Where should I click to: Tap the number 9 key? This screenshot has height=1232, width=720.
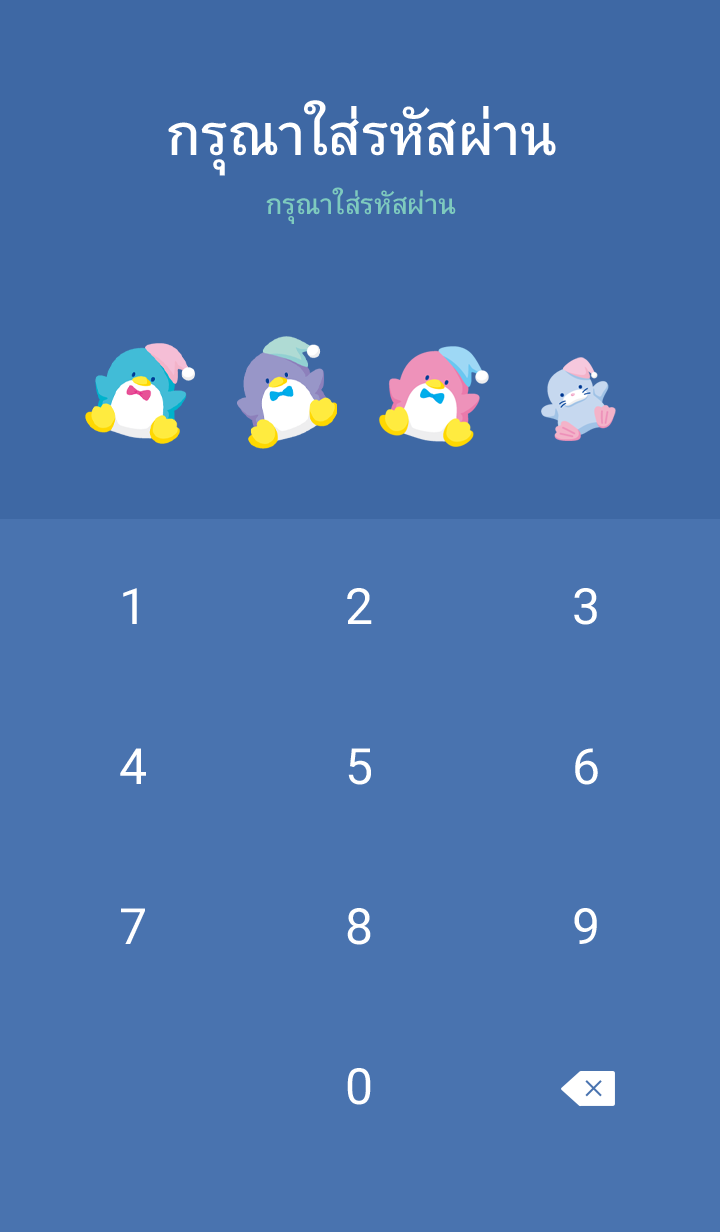point(585,927)
